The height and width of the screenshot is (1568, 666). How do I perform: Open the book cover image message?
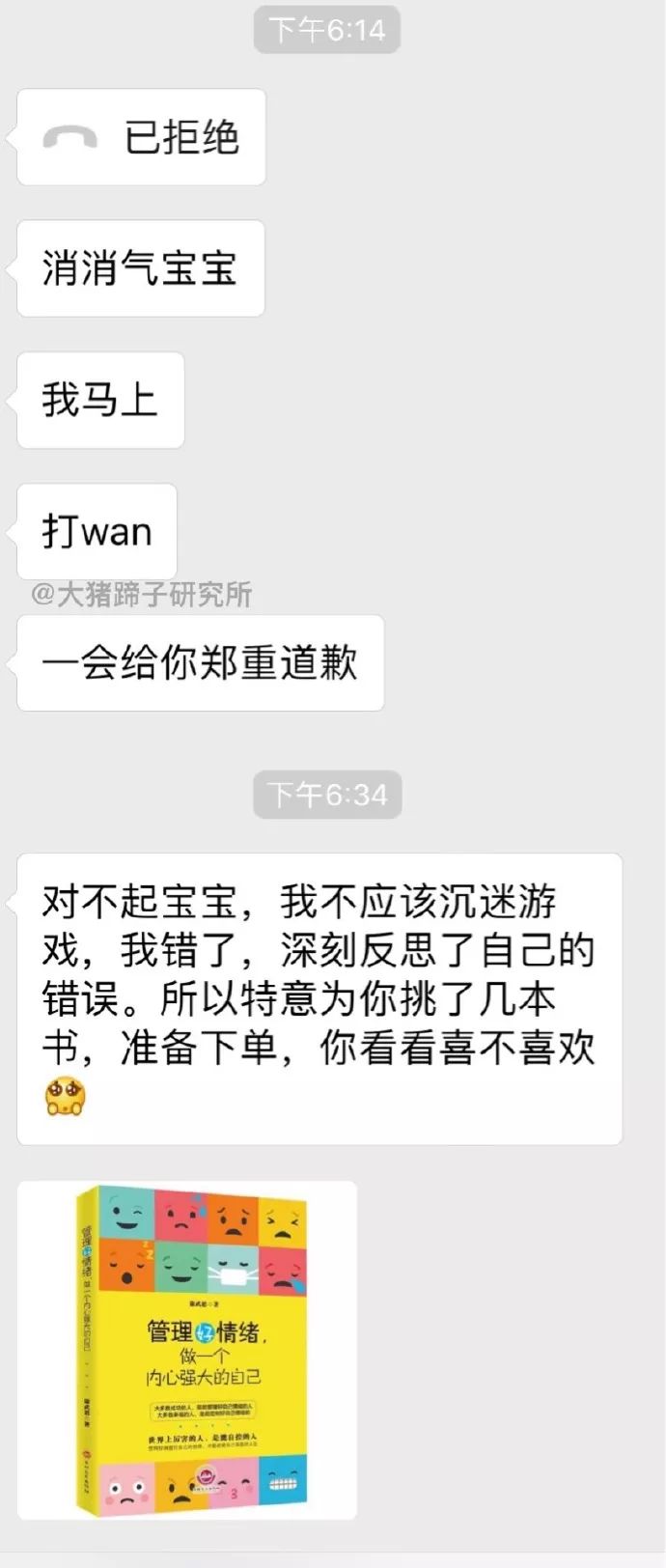click(187, 1350)
